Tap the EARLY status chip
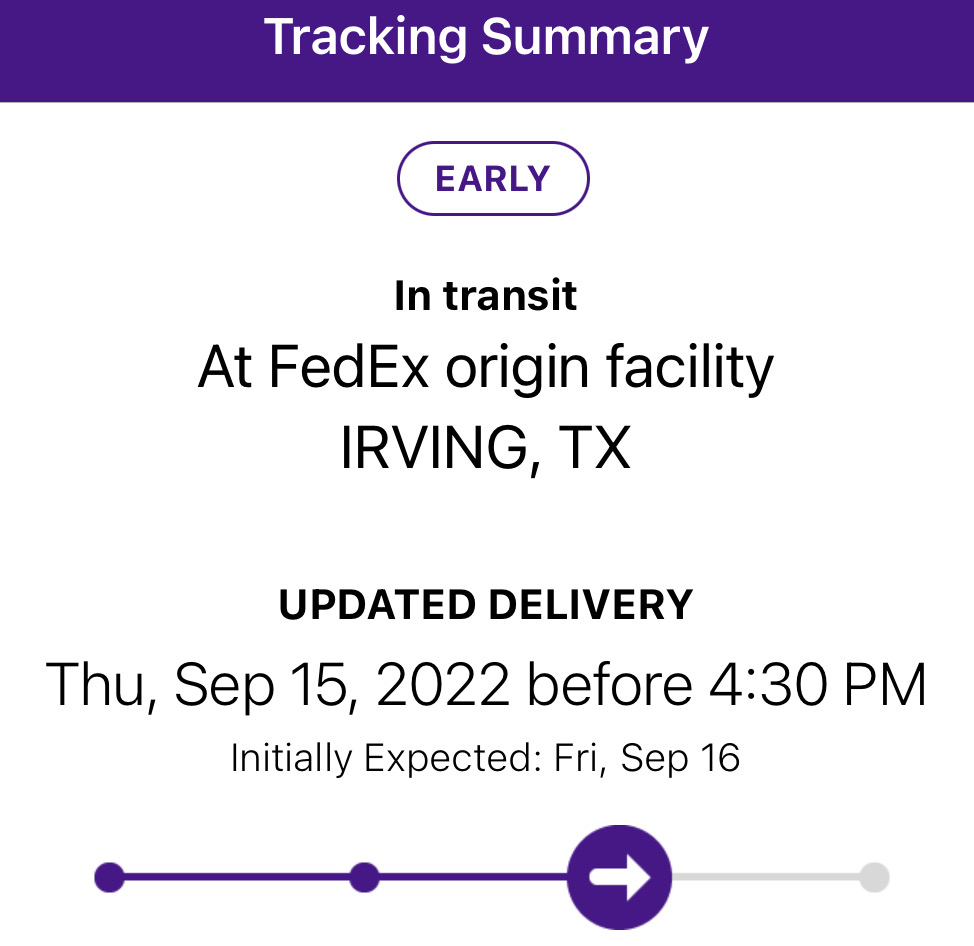The image size is (974, 946). (x=493, y=179)
